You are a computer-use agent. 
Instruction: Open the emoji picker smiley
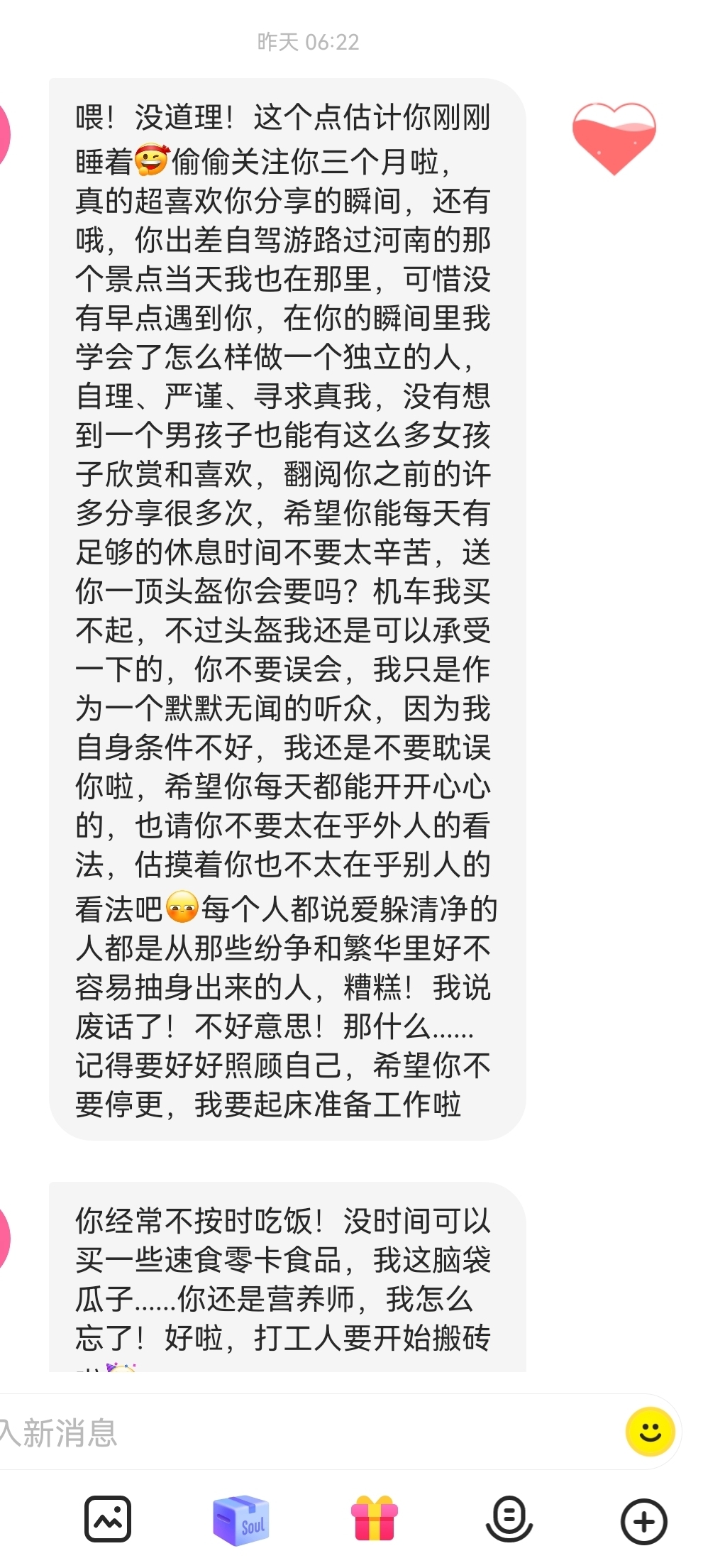coord(649,1432)
